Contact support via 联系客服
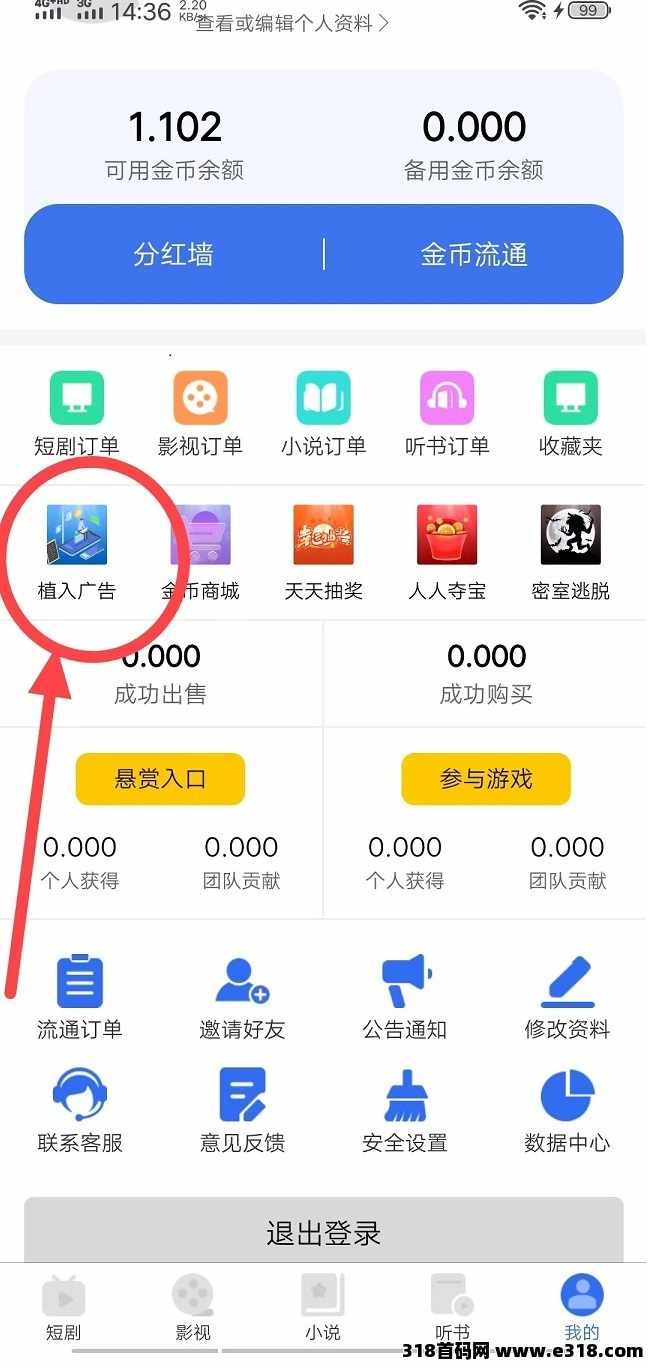Image resolution: width=648 pixels, height=1368 pixels. click(80, 1109)
